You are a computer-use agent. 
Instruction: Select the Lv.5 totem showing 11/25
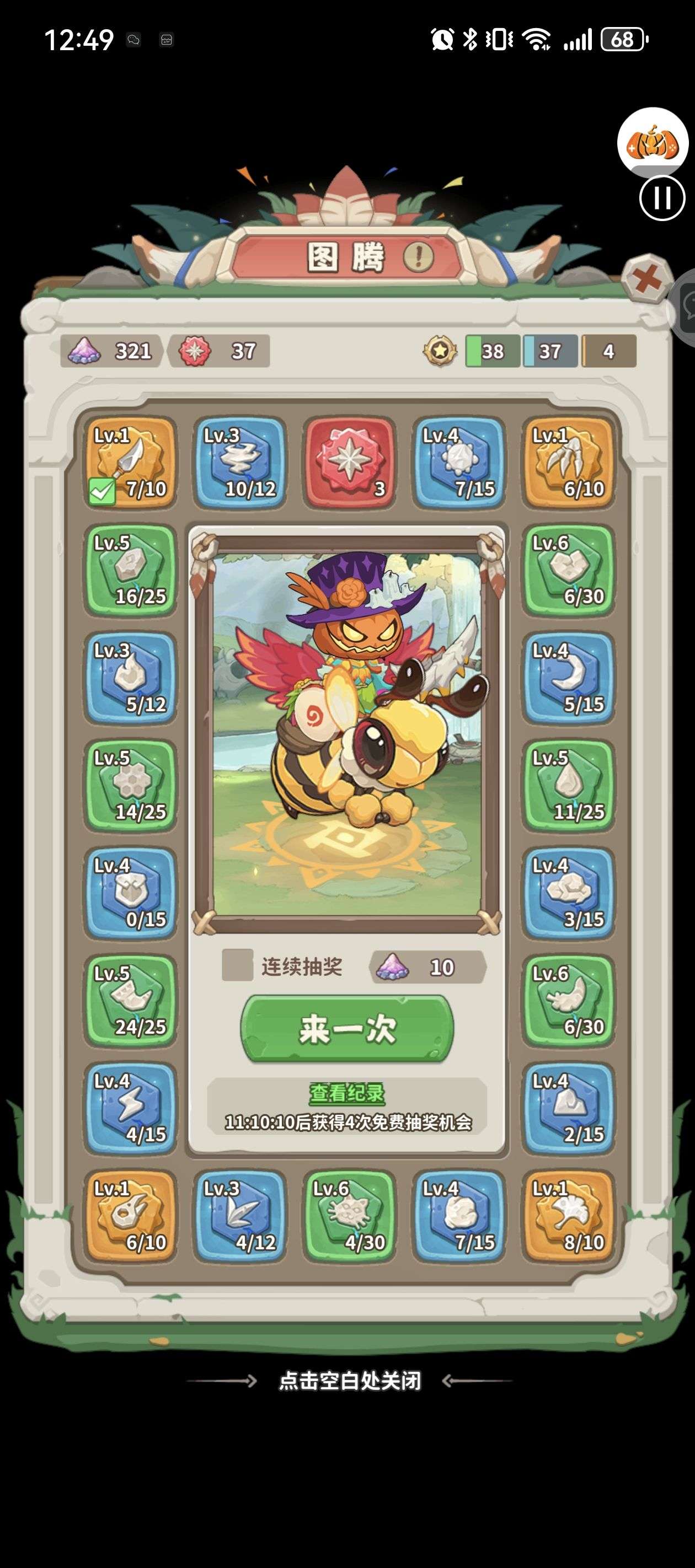coord(569,786)
